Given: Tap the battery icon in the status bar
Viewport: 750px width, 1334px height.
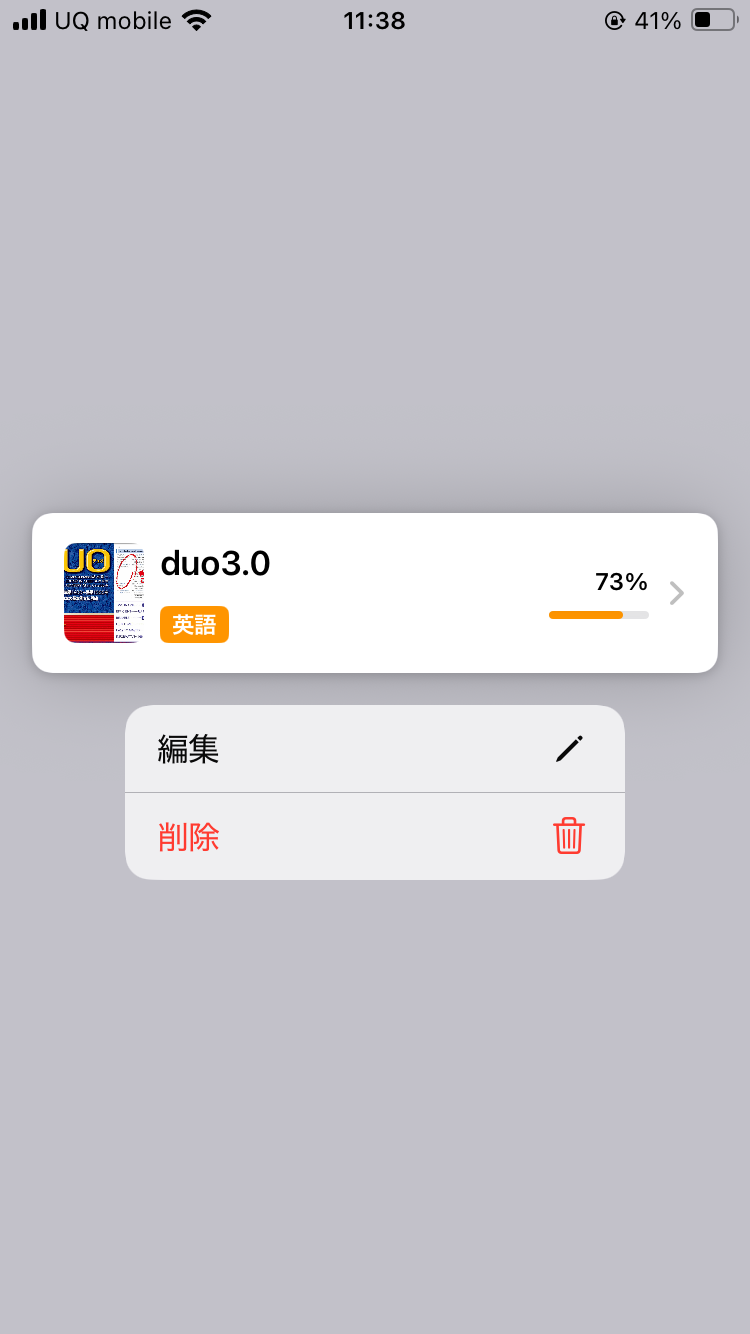Looking at the screenshot, I should [x=712, y=19].
